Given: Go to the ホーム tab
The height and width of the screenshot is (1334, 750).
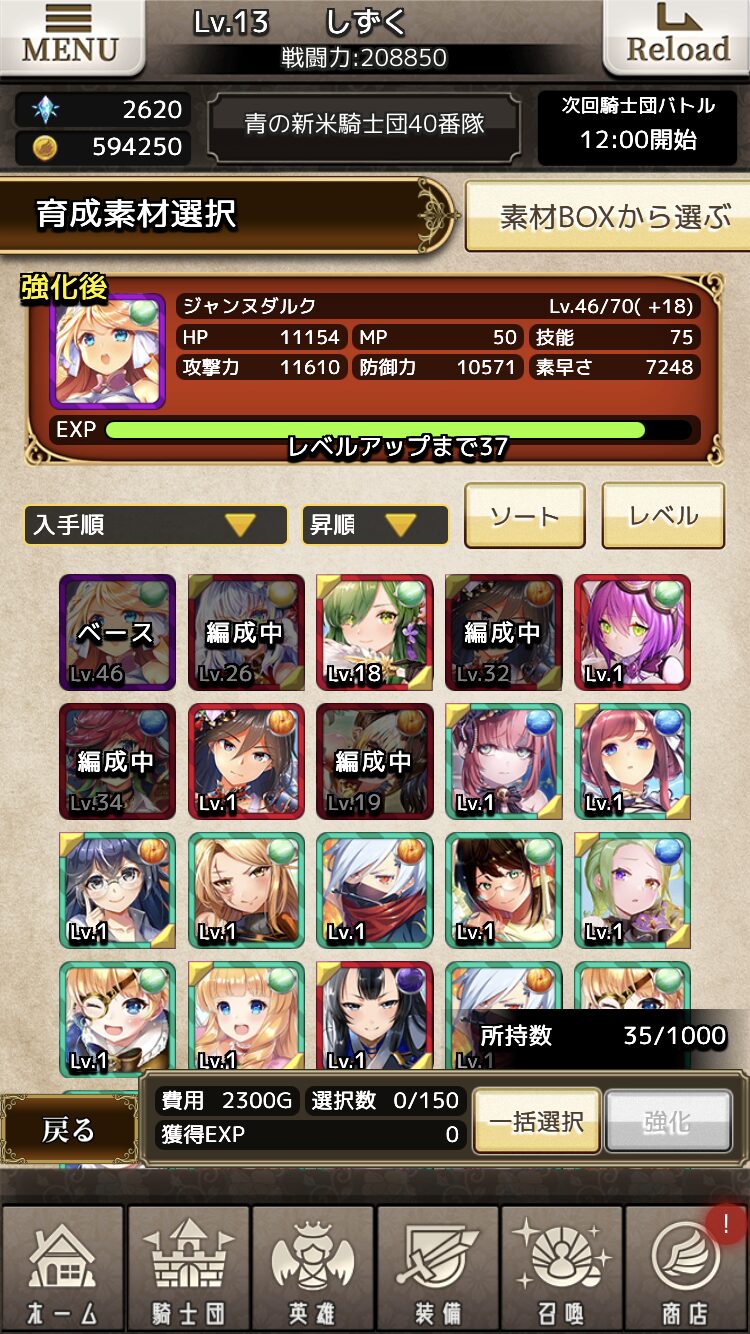Looking at the screenshot, I should [63, 1268].
